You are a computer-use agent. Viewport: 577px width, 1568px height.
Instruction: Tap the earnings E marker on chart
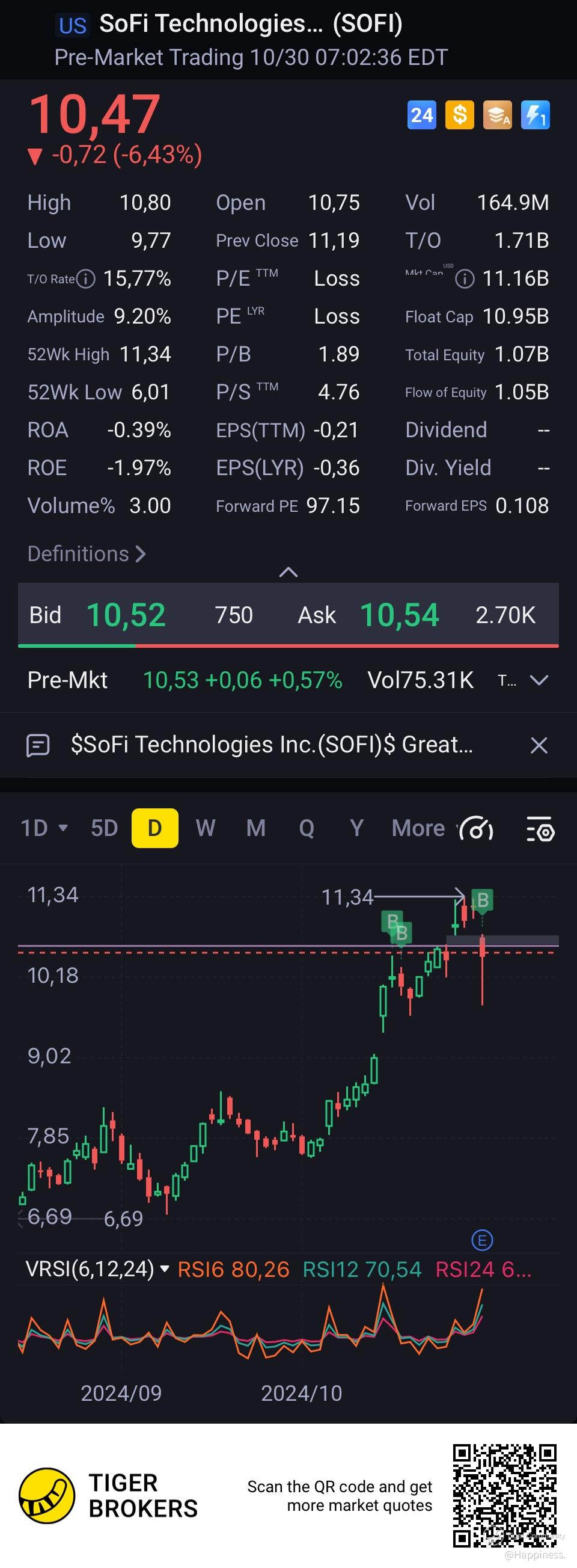coord(482,1240)
